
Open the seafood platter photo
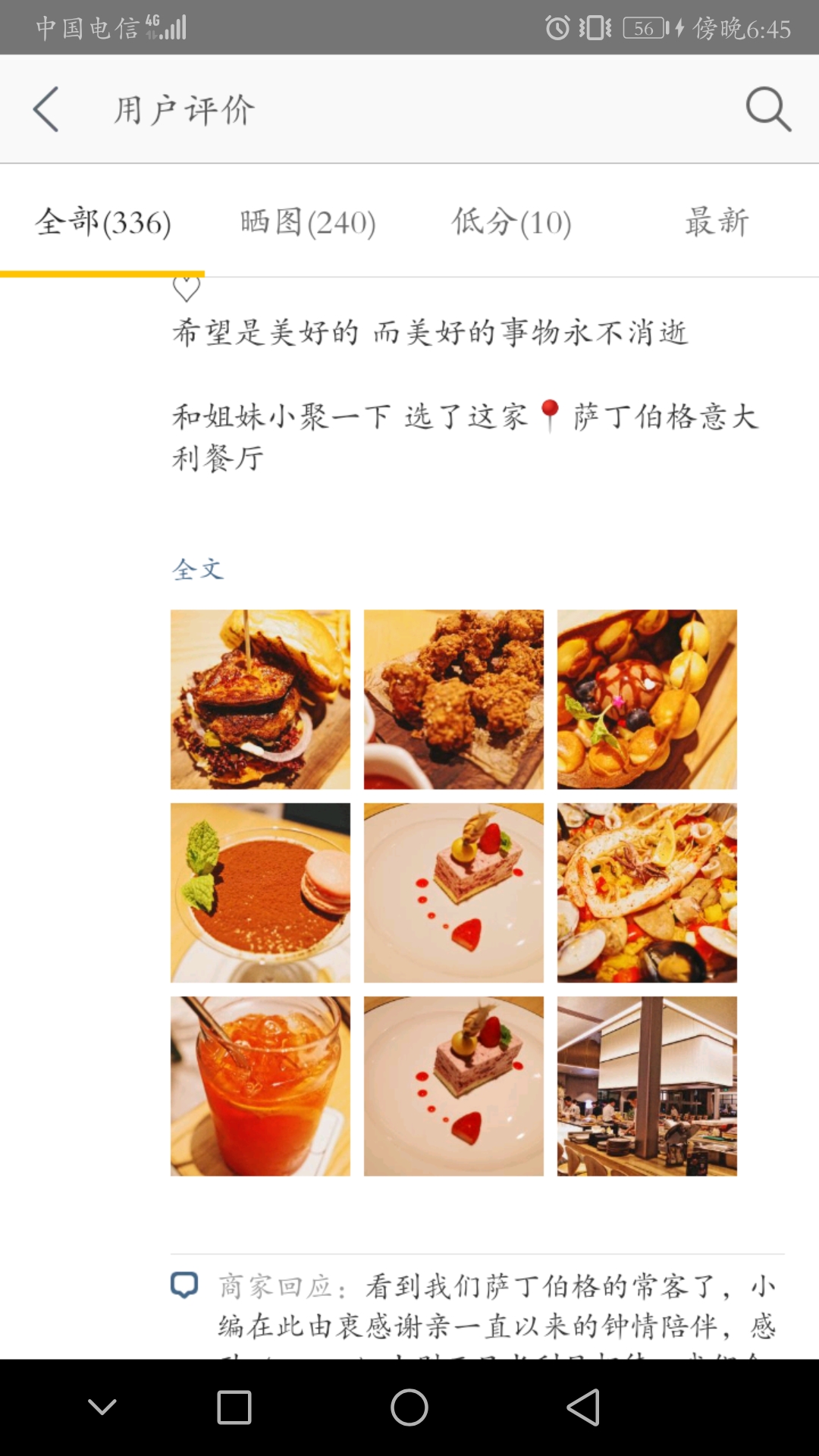pyautogui.click(x=647, y=893)
